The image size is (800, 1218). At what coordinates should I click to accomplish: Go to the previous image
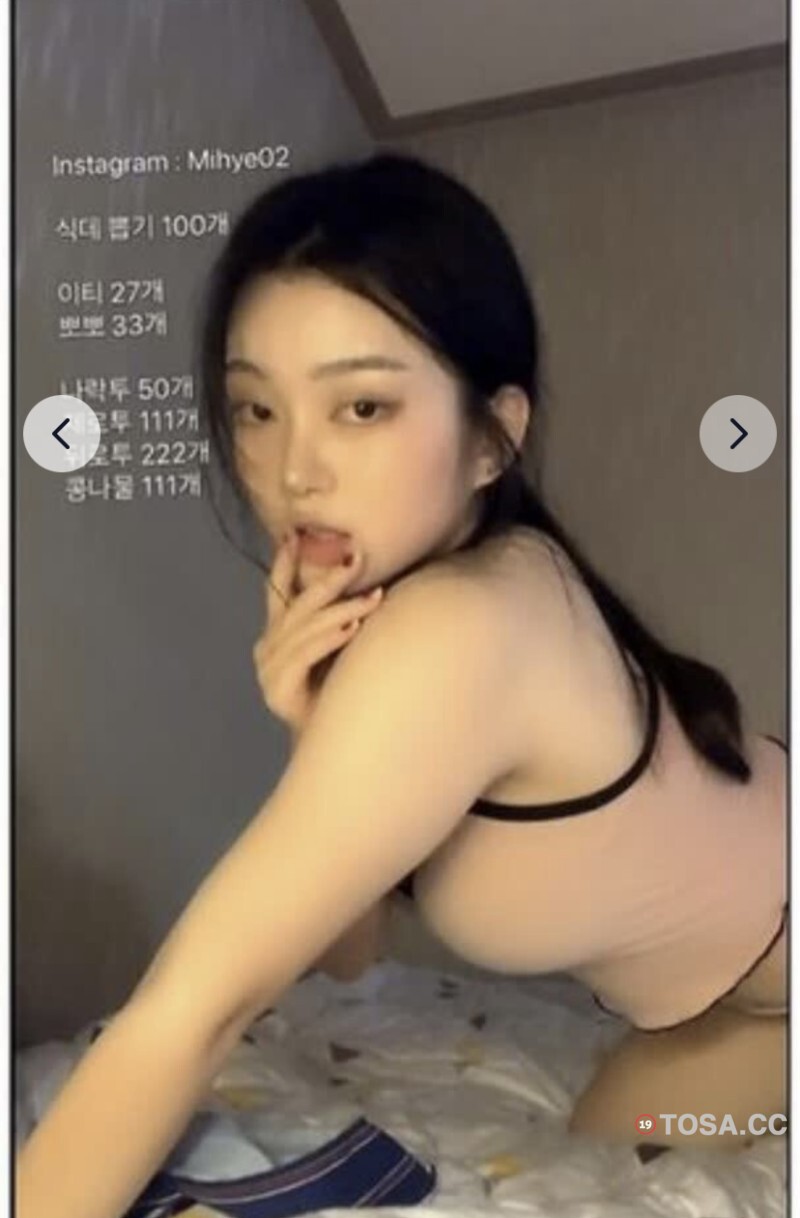[61, 433]
